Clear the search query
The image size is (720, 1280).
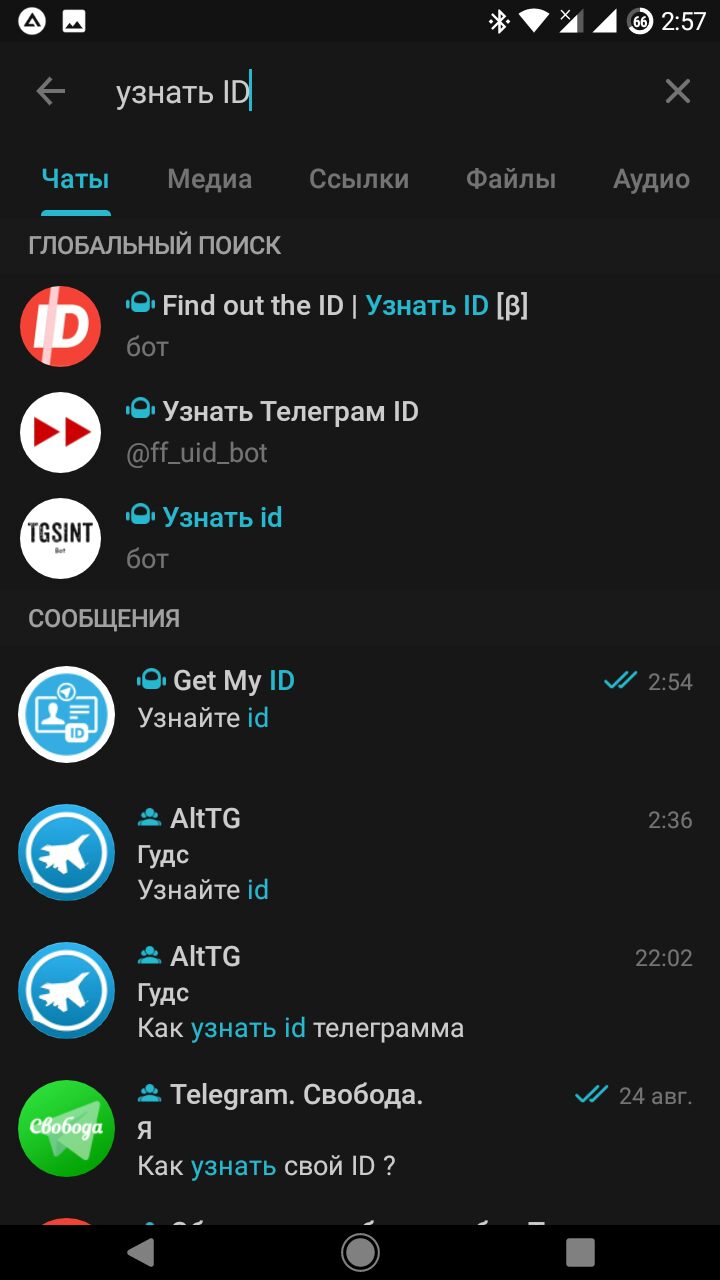pyautogui.click(x=677, y=92)
